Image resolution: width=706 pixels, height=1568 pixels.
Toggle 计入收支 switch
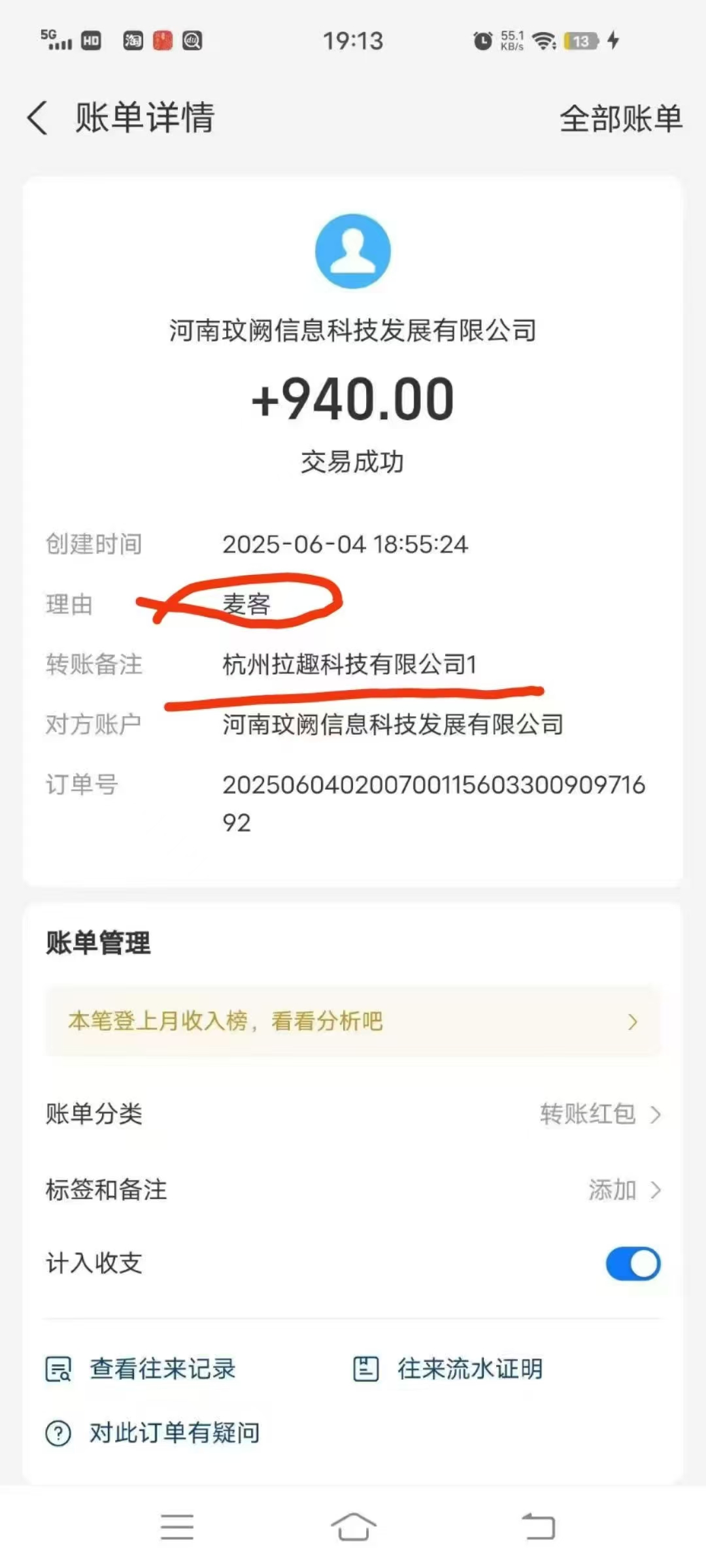click(x=633, y=1264)
